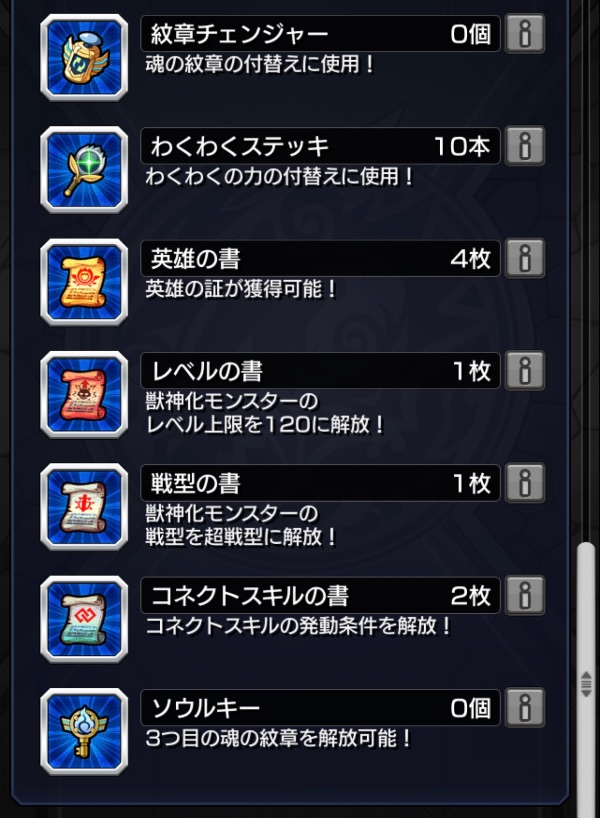Tap the info button for レベルの書
Viewport: 600px width, 818px height.
pyautogui.click(x=525, y=371)
